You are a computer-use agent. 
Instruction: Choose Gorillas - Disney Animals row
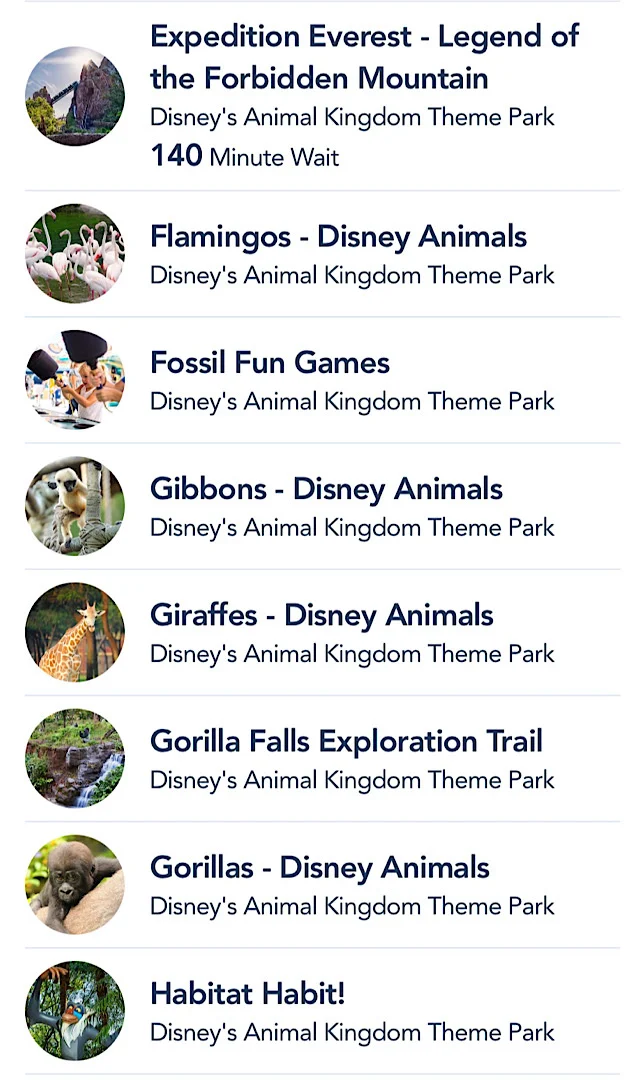322,884
